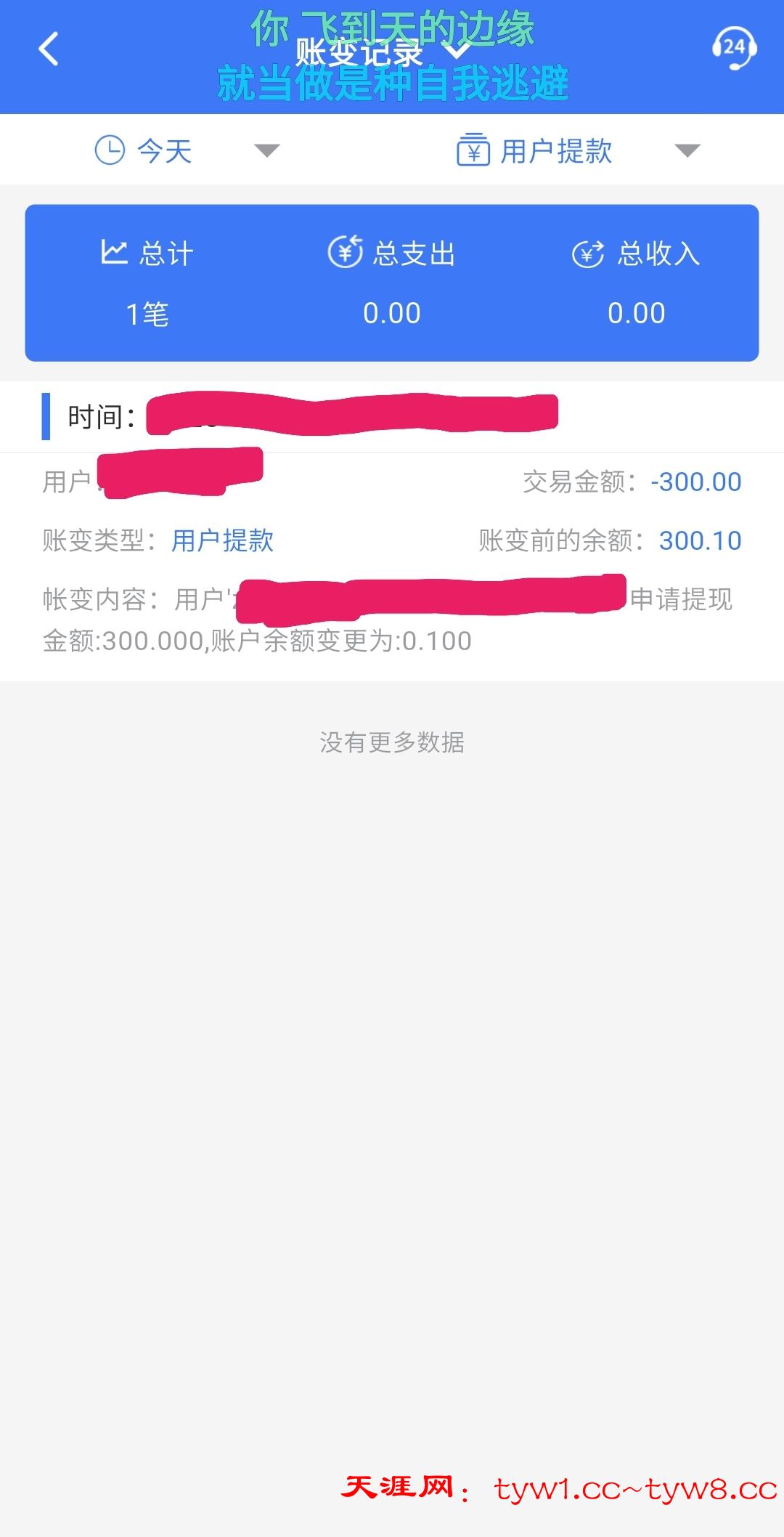Click the 总支出 yen circle icon
784x1537 pixels.
(345, 253)
